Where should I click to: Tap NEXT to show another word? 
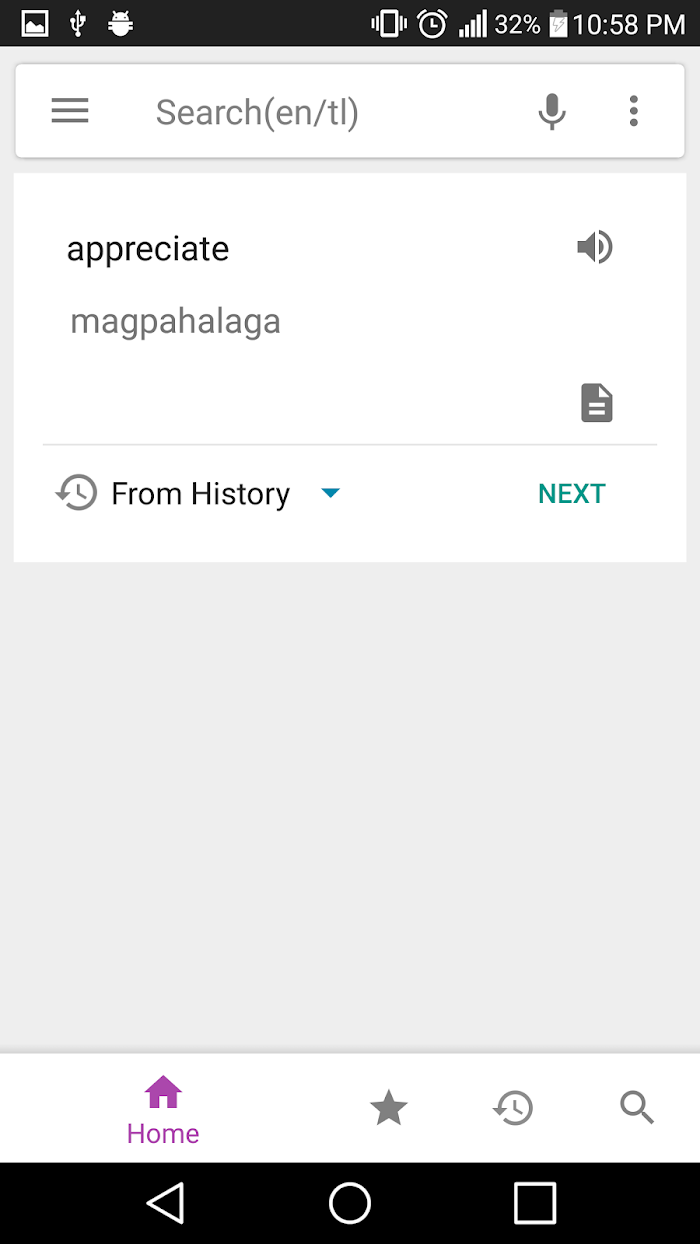(x=571, y=493)
